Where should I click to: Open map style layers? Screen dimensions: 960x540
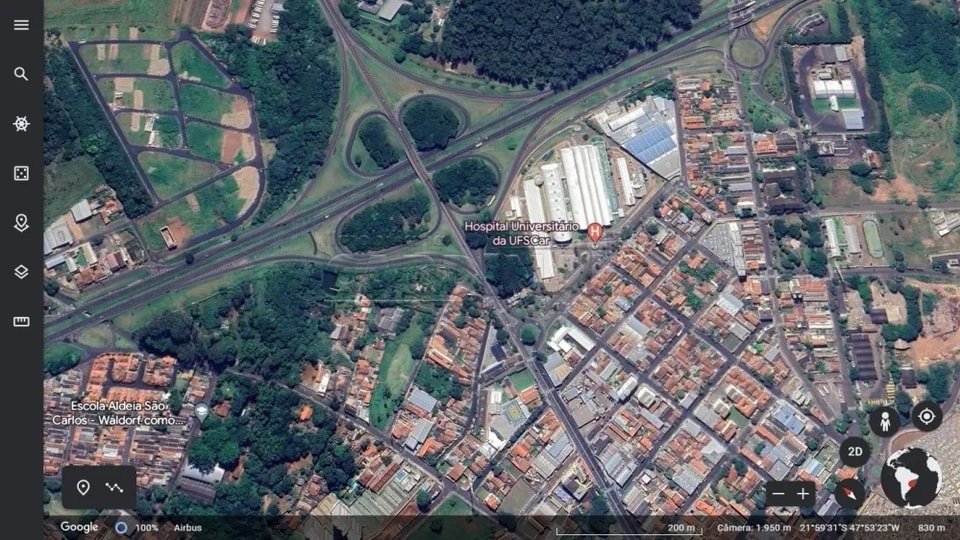21,272
